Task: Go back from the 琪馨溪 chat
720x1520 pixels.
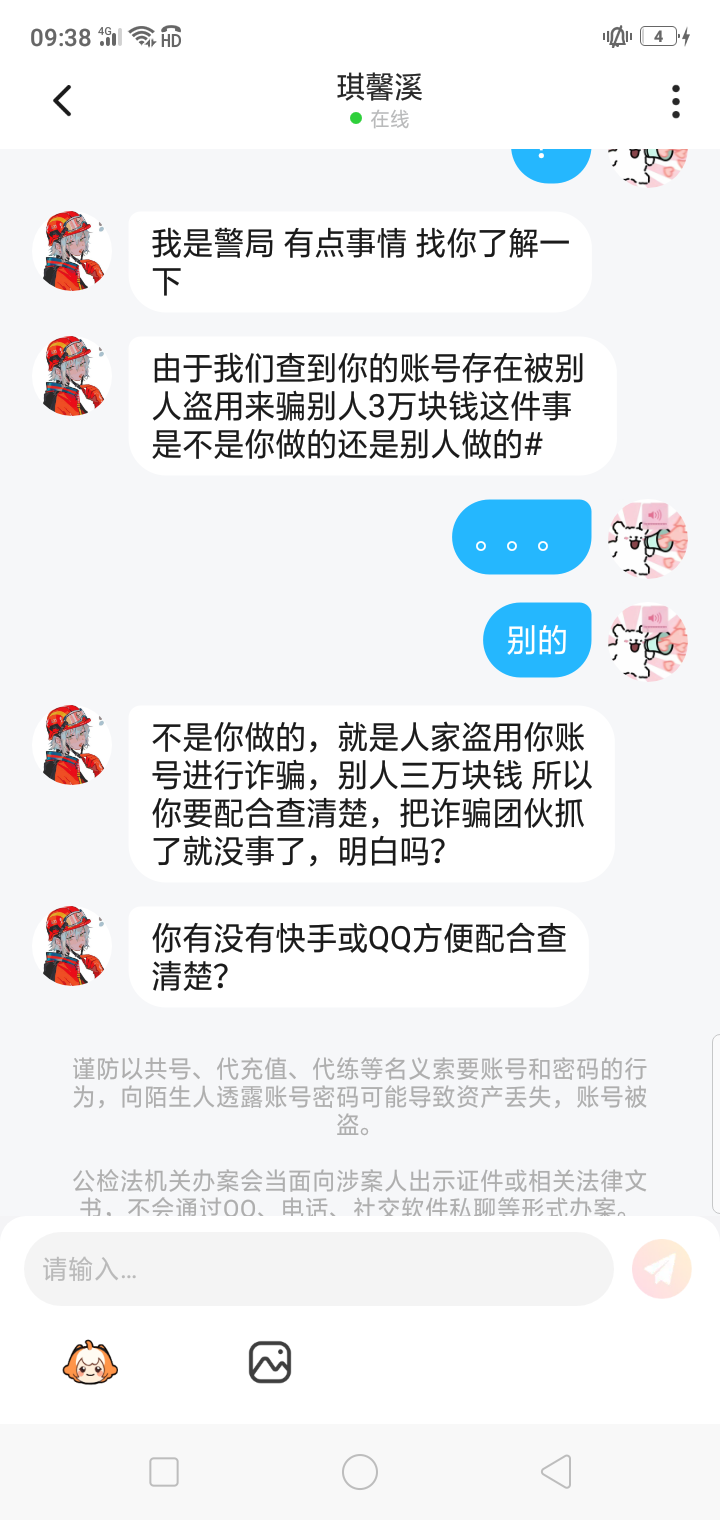Action: point(63,100)
